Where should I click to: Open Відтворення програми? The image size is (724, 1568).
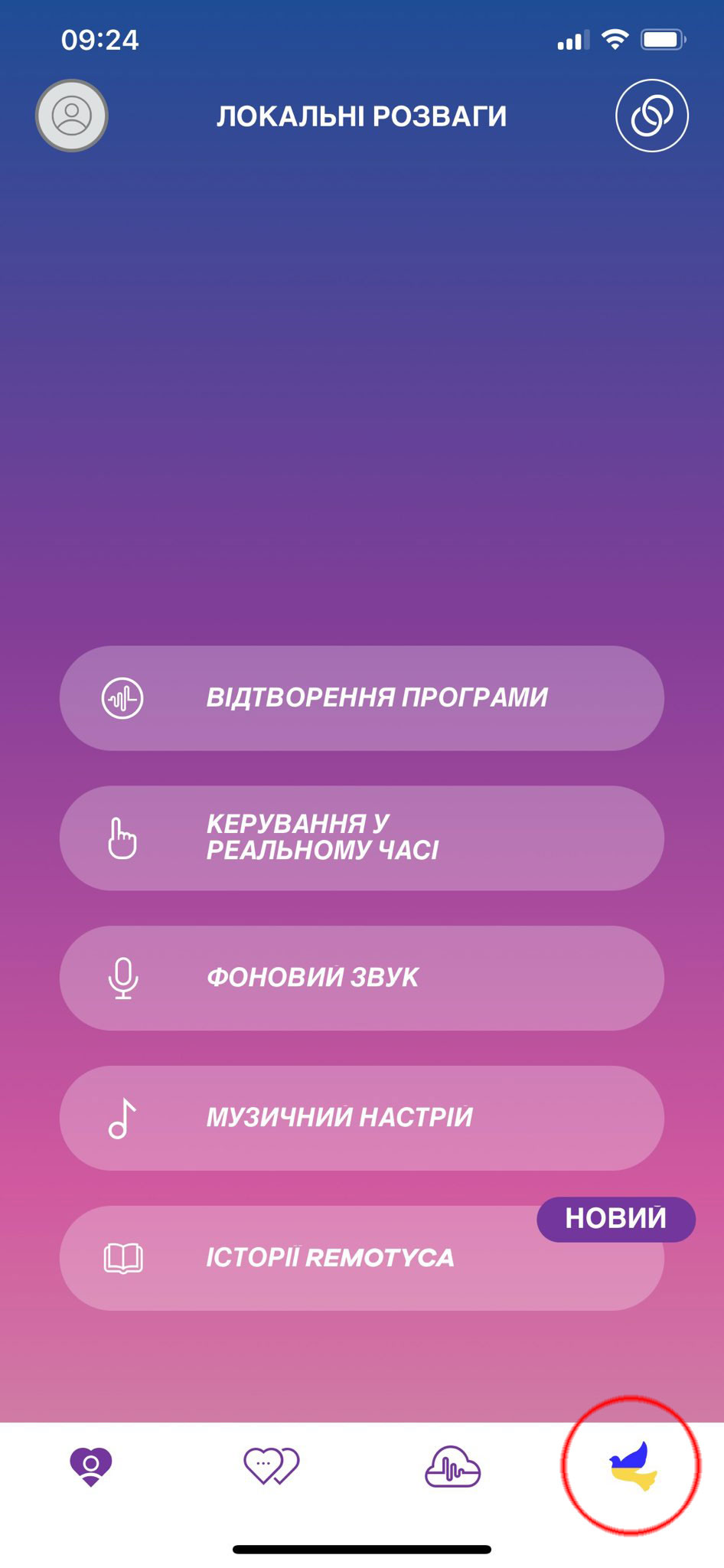(x=361, y=697)
